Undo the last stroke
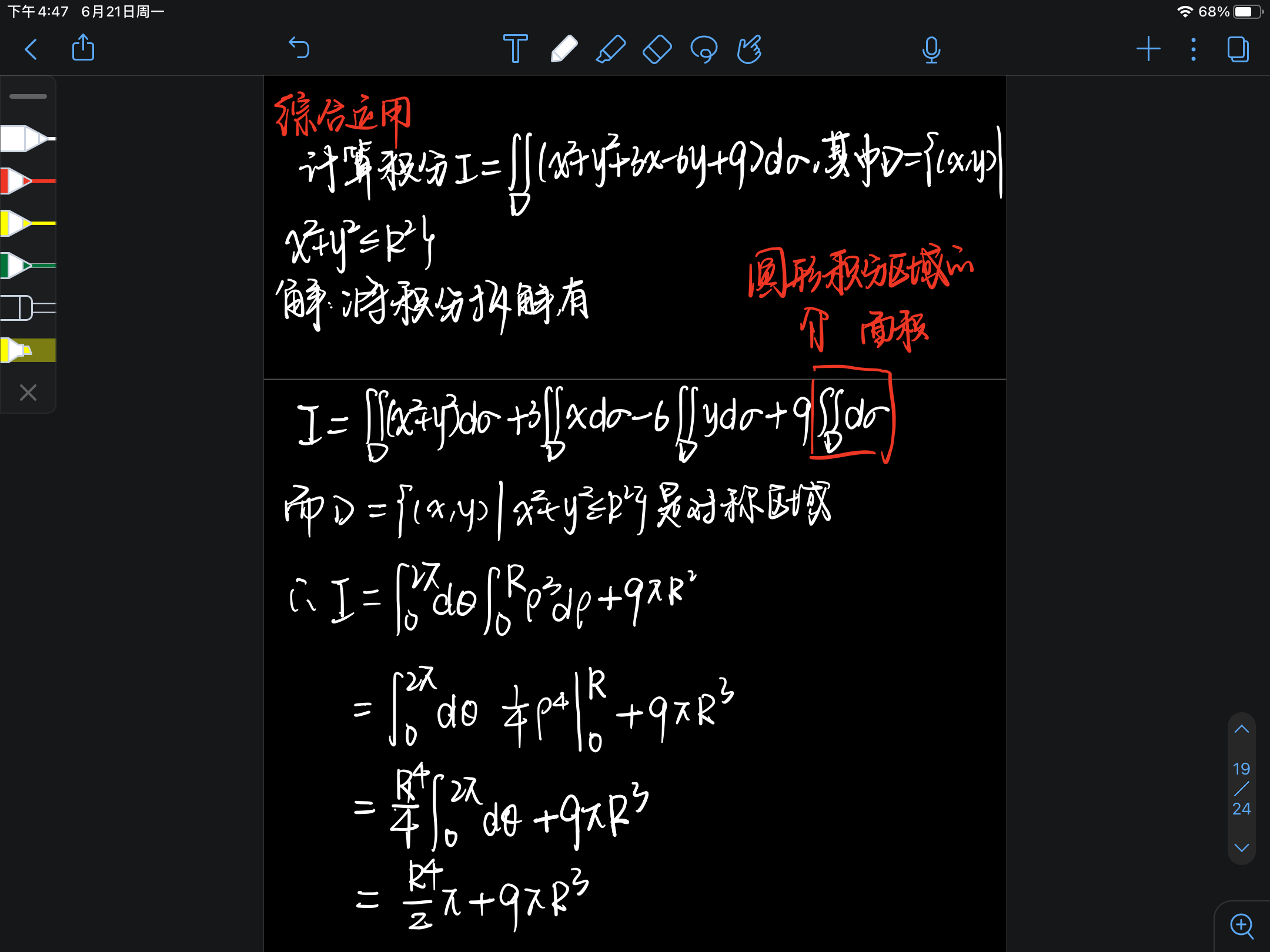This screenshot has height=952, width=1270. point(299,48)
